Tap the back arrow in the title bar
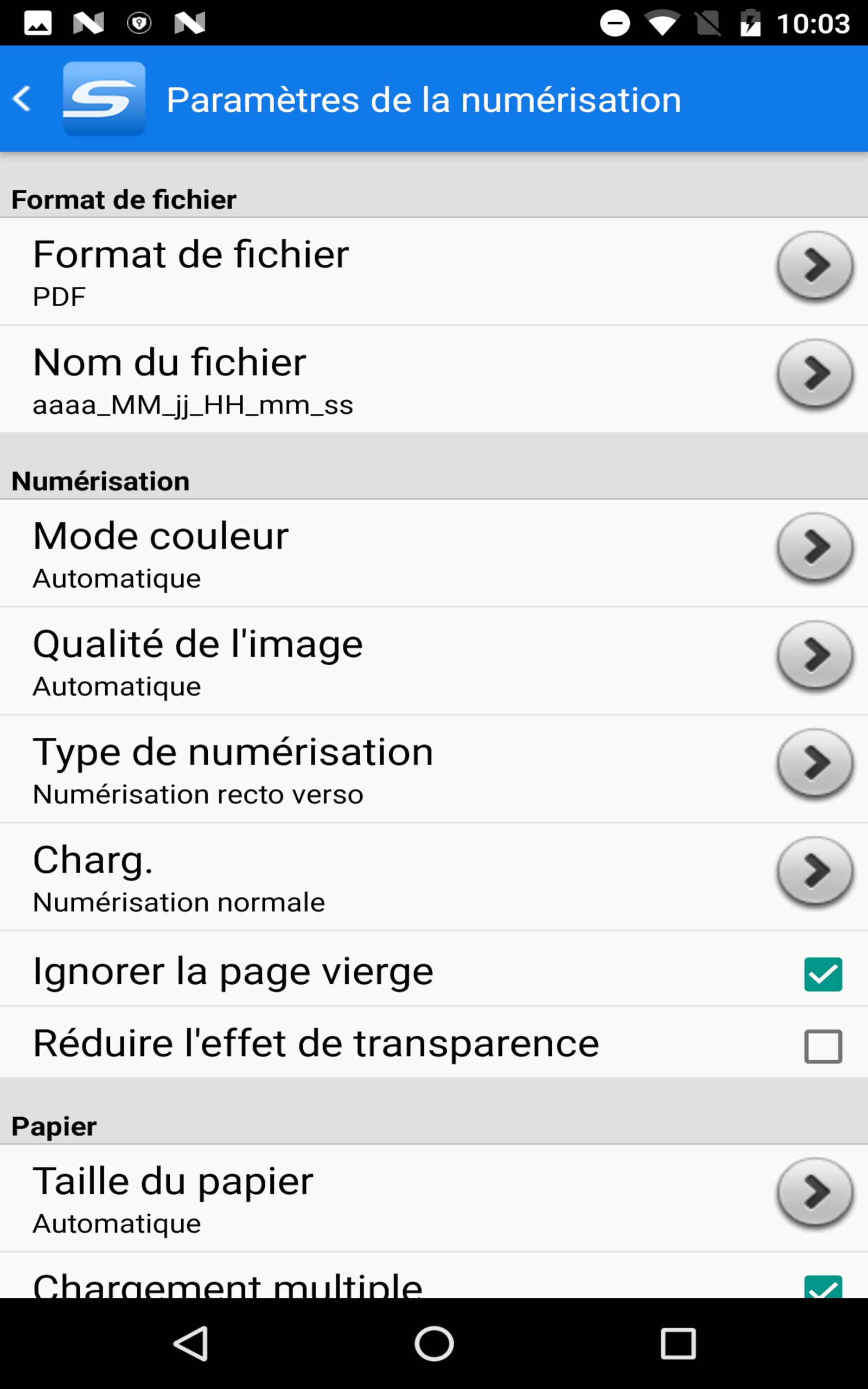Image resolution: width=868 pixels, height=1389 pixels. [x=22, y=98]
